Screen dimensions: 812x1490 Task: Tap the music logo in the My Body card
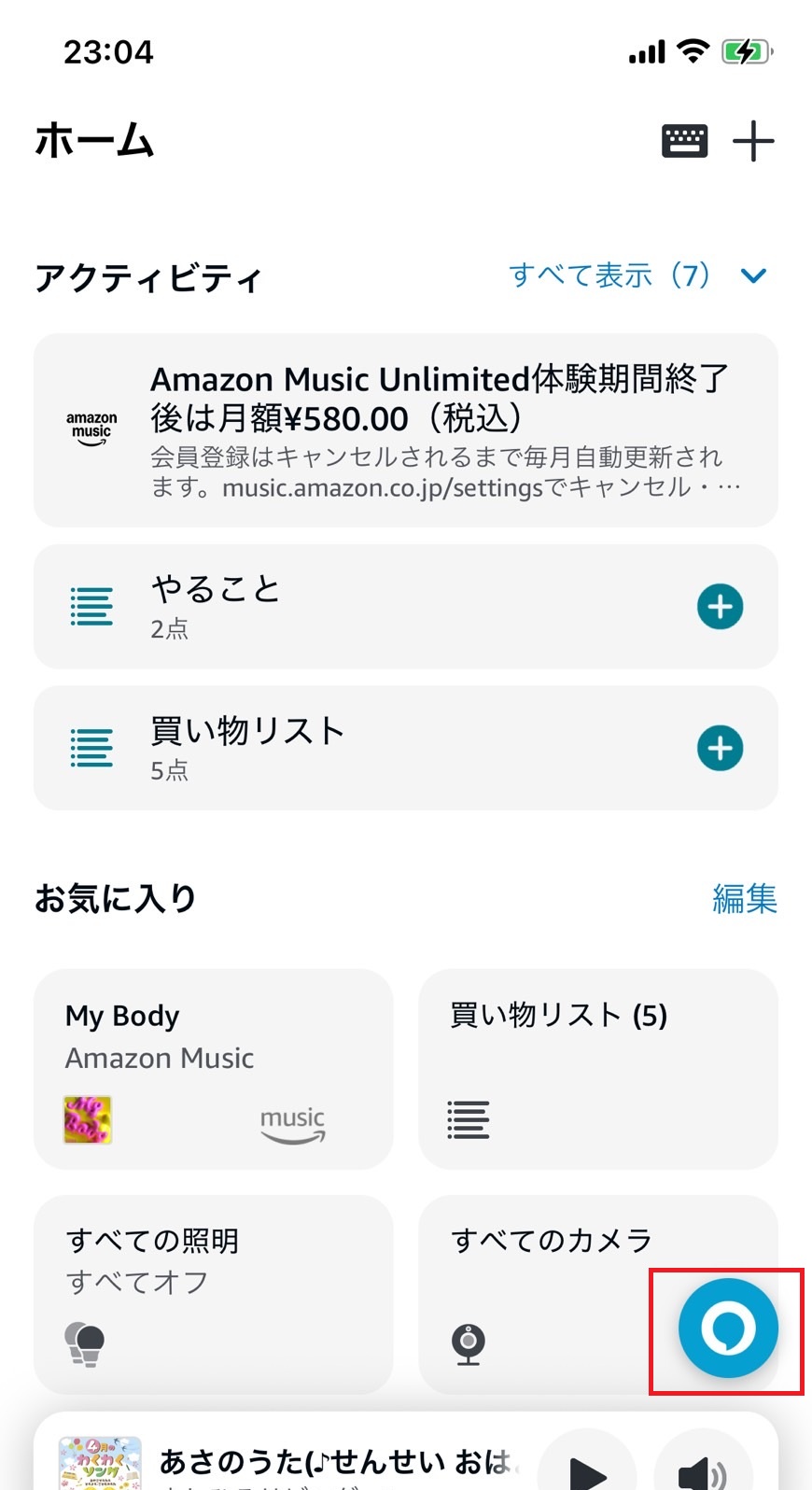292,1121
